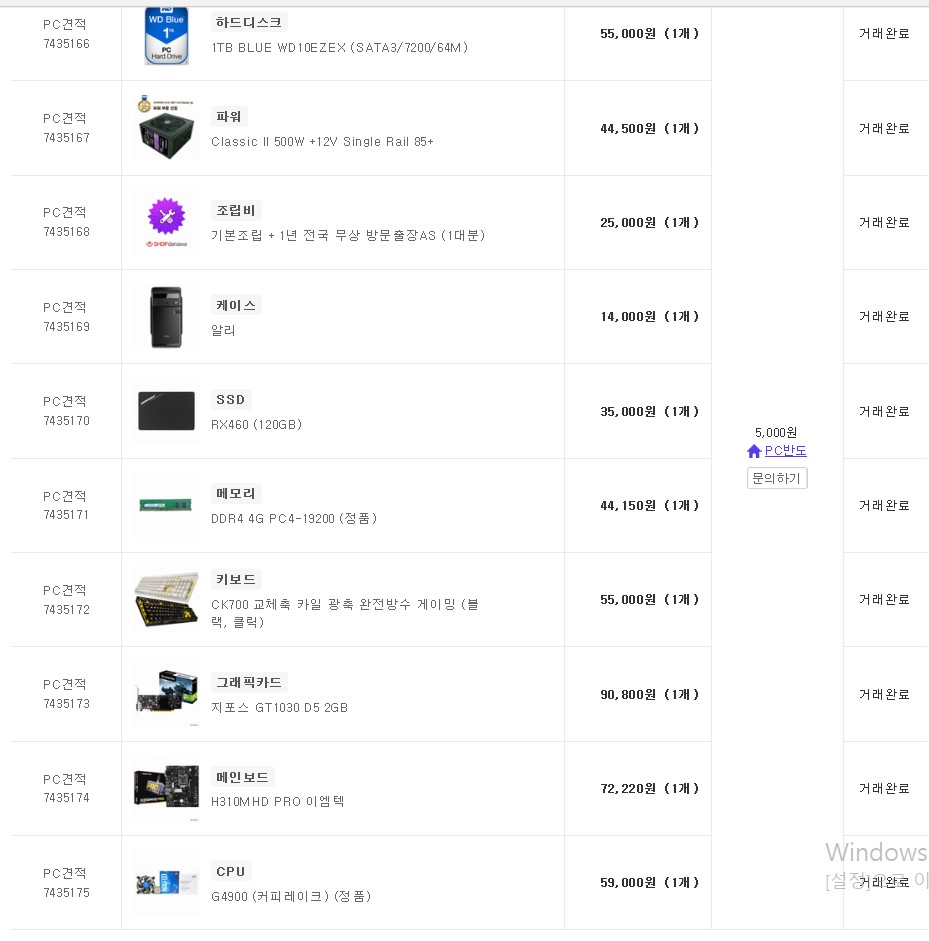The height and width of the screenshot is (941, 929).
Task: Open the CK700 keyboard product image
Action: coord(166,599)
